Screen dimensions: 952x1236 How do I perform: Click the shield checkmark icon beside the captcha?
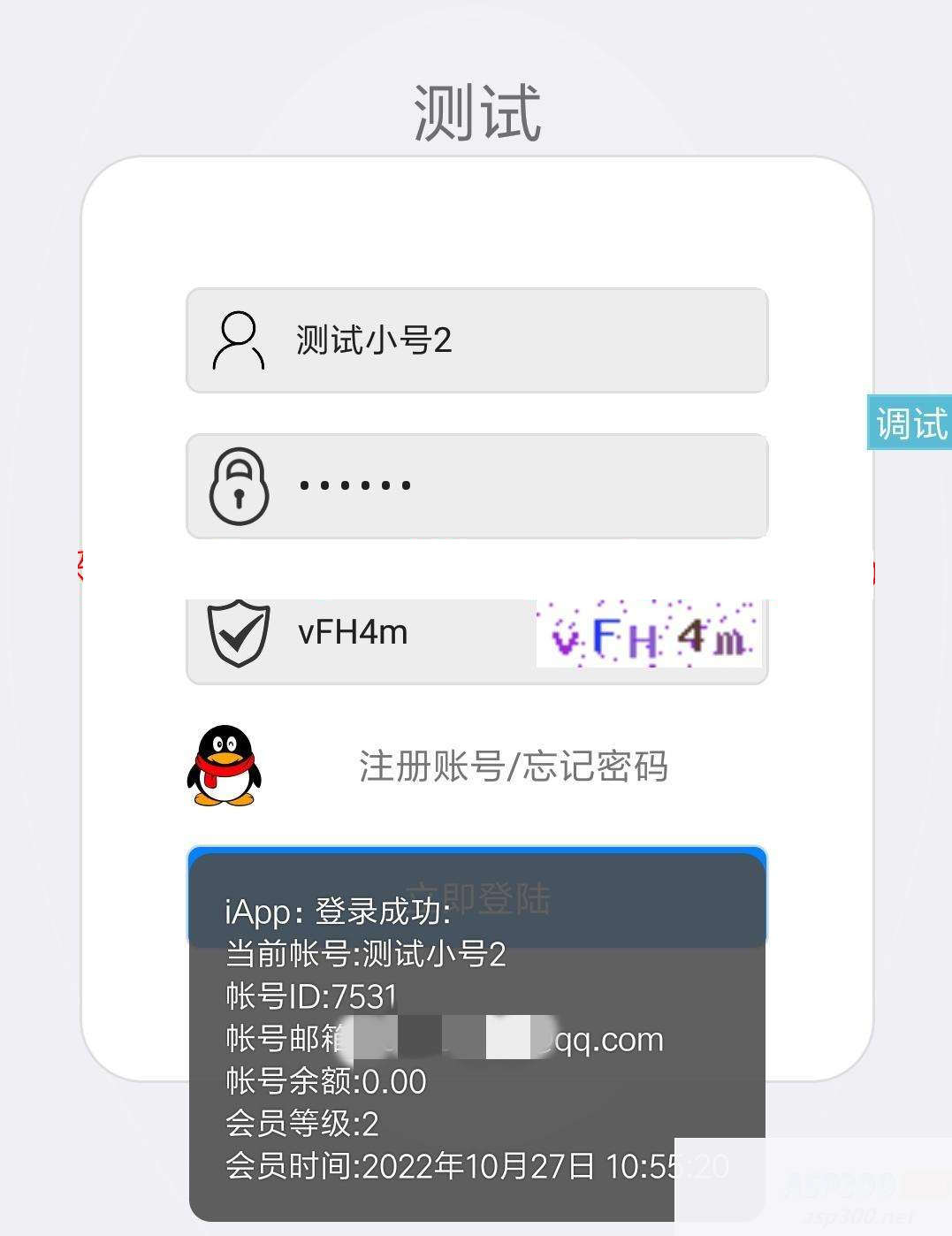pyautogui.click(x=237, y=632)
